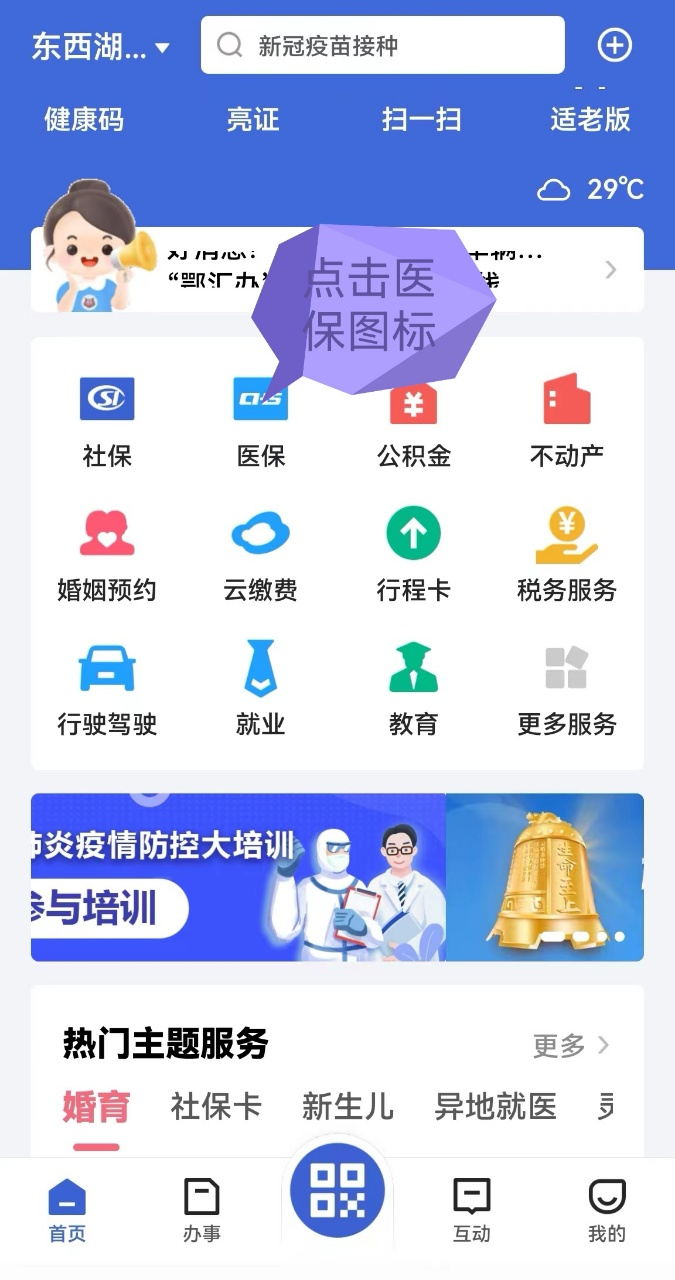Open the 疫情防控大培训 banner
Viewport: 675px width, 1280px height.
pos(238,877)
